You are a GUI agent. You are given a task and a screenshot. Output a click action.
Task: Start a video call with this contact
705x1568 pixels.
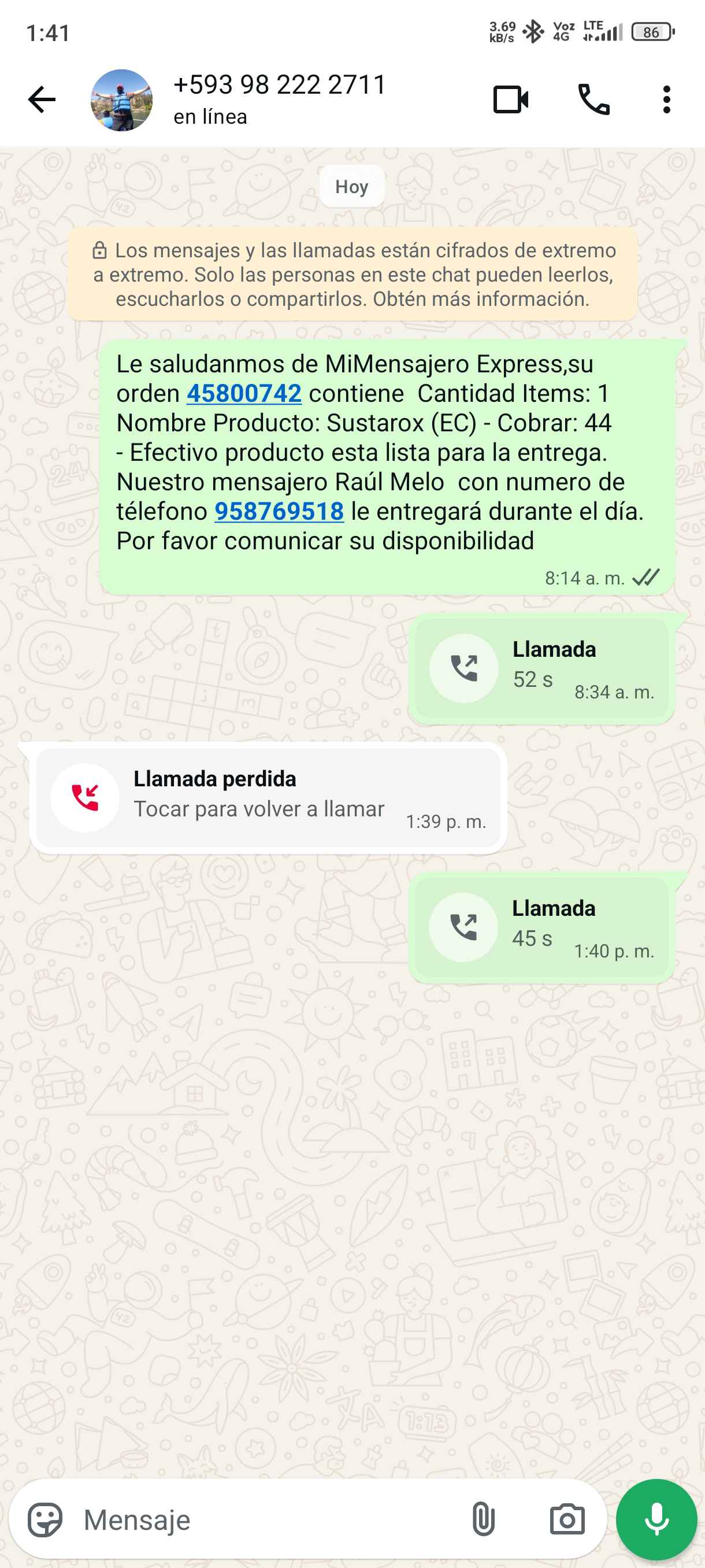[510, 100]
